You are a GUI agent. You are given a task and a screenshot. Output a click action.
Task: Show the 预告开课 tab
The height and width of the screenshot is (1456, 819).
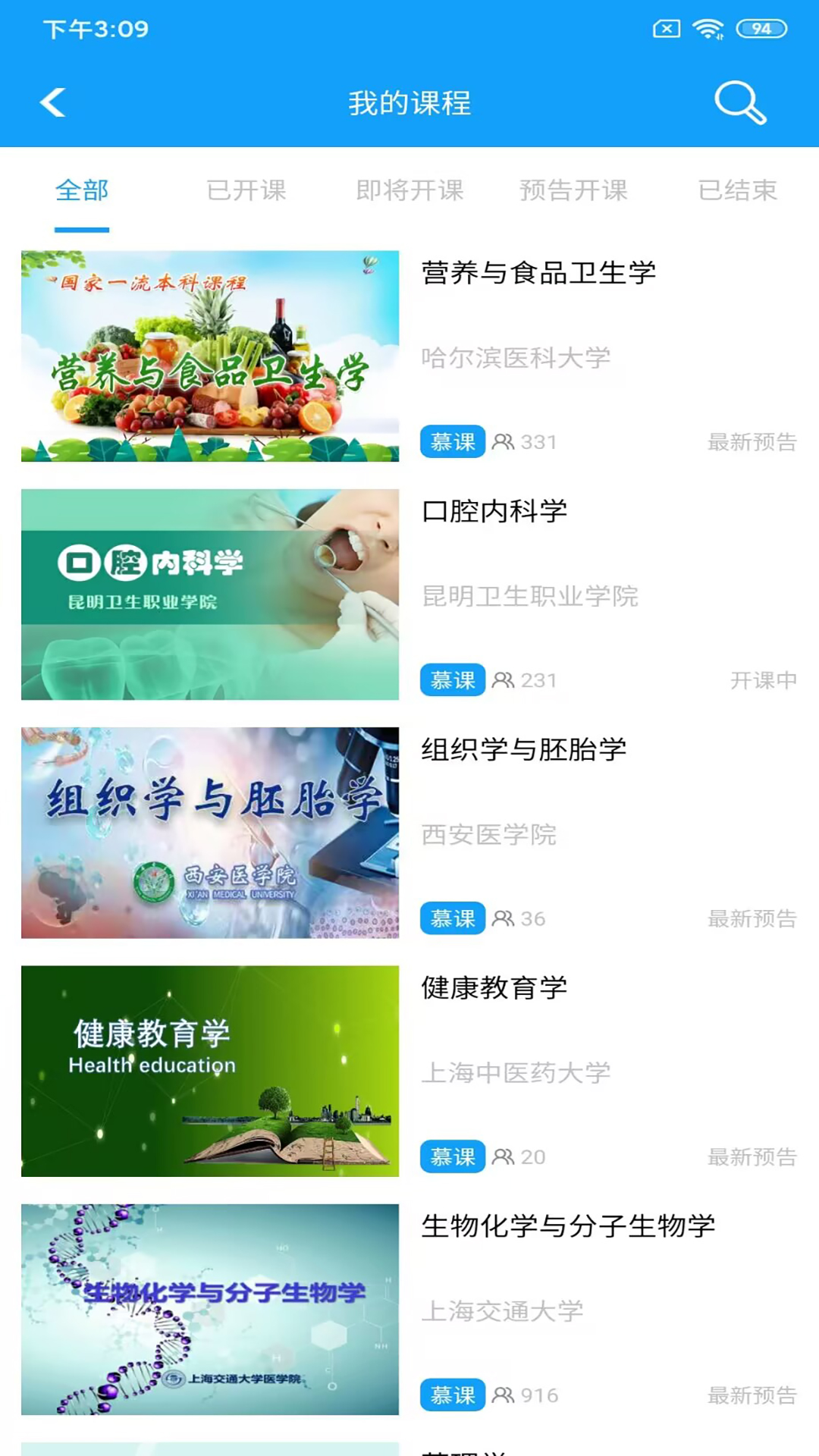pos(573,190)
